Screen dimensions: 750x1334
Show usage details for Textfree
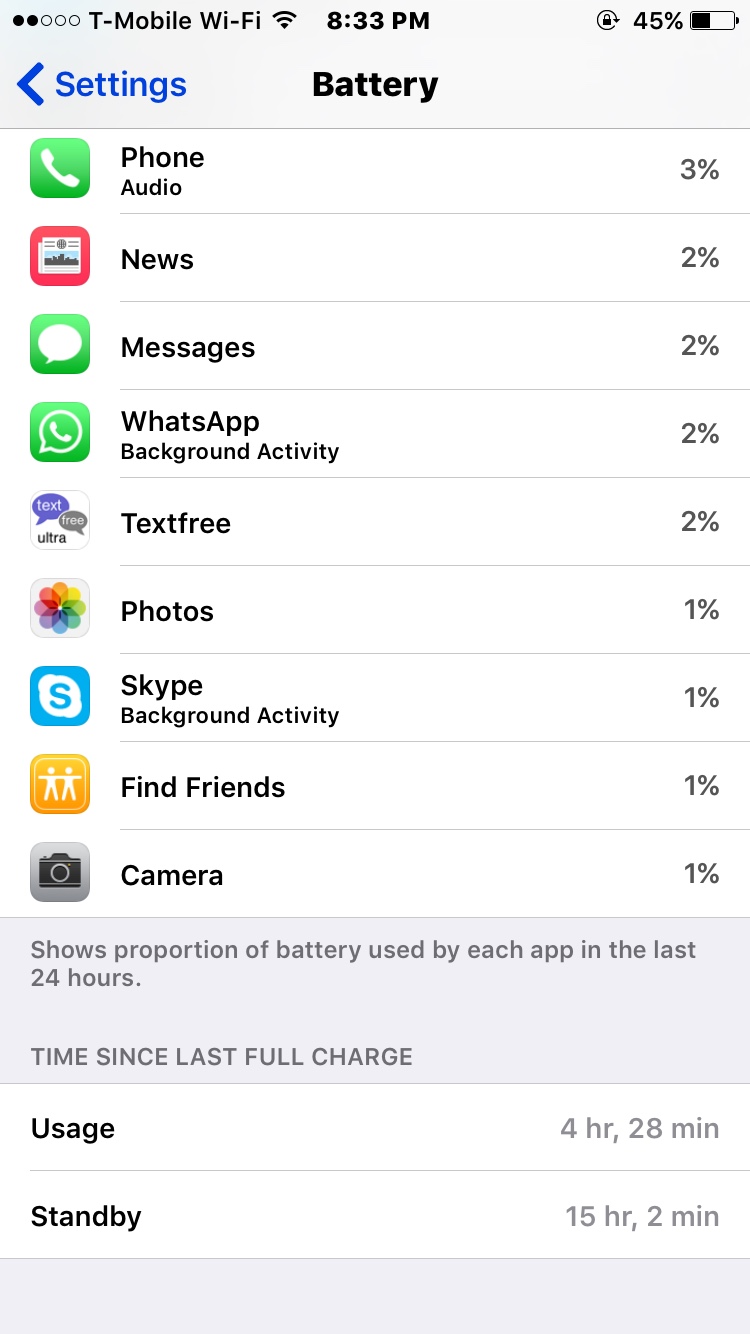(375, 522)
